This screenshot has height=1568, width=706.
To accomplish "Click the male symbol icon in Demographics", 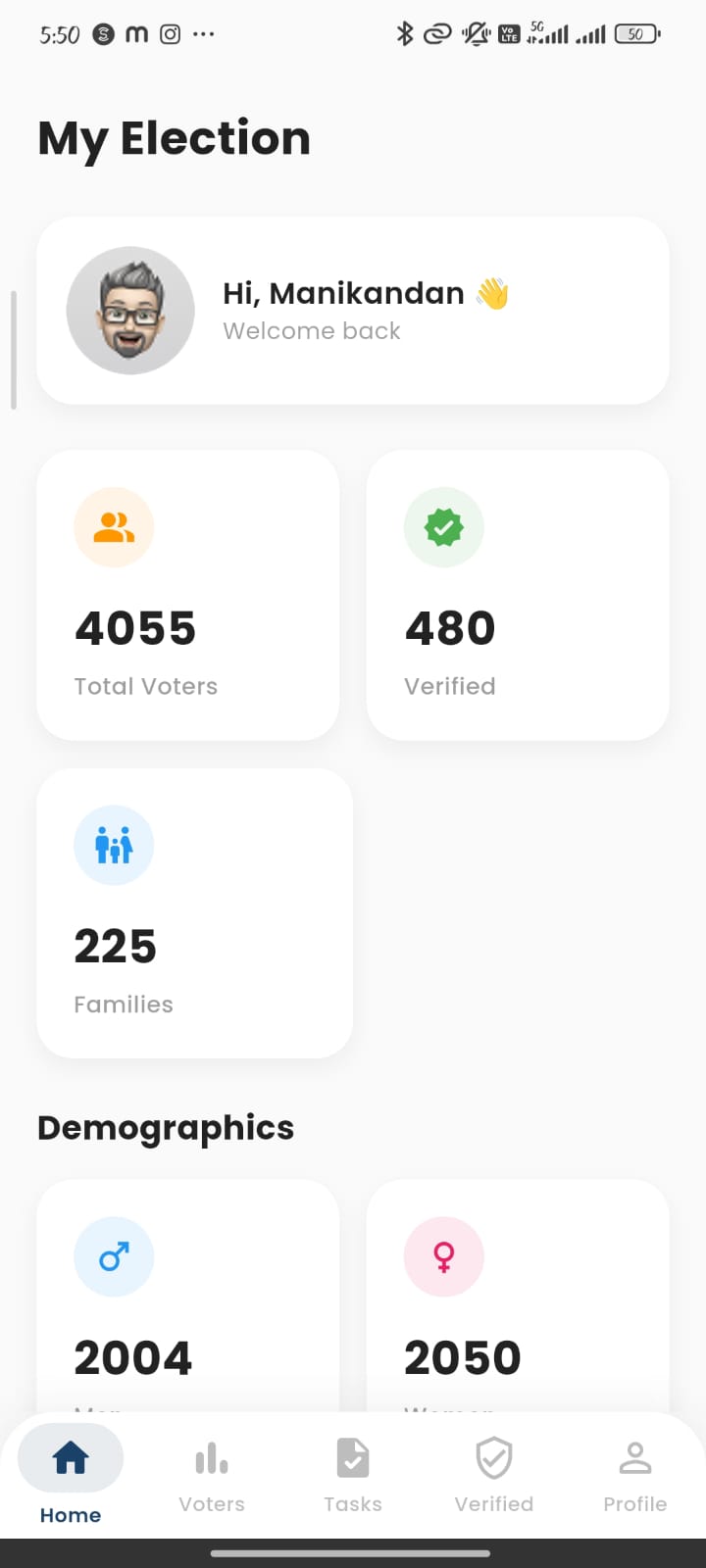I will (x=114, y=1257).
